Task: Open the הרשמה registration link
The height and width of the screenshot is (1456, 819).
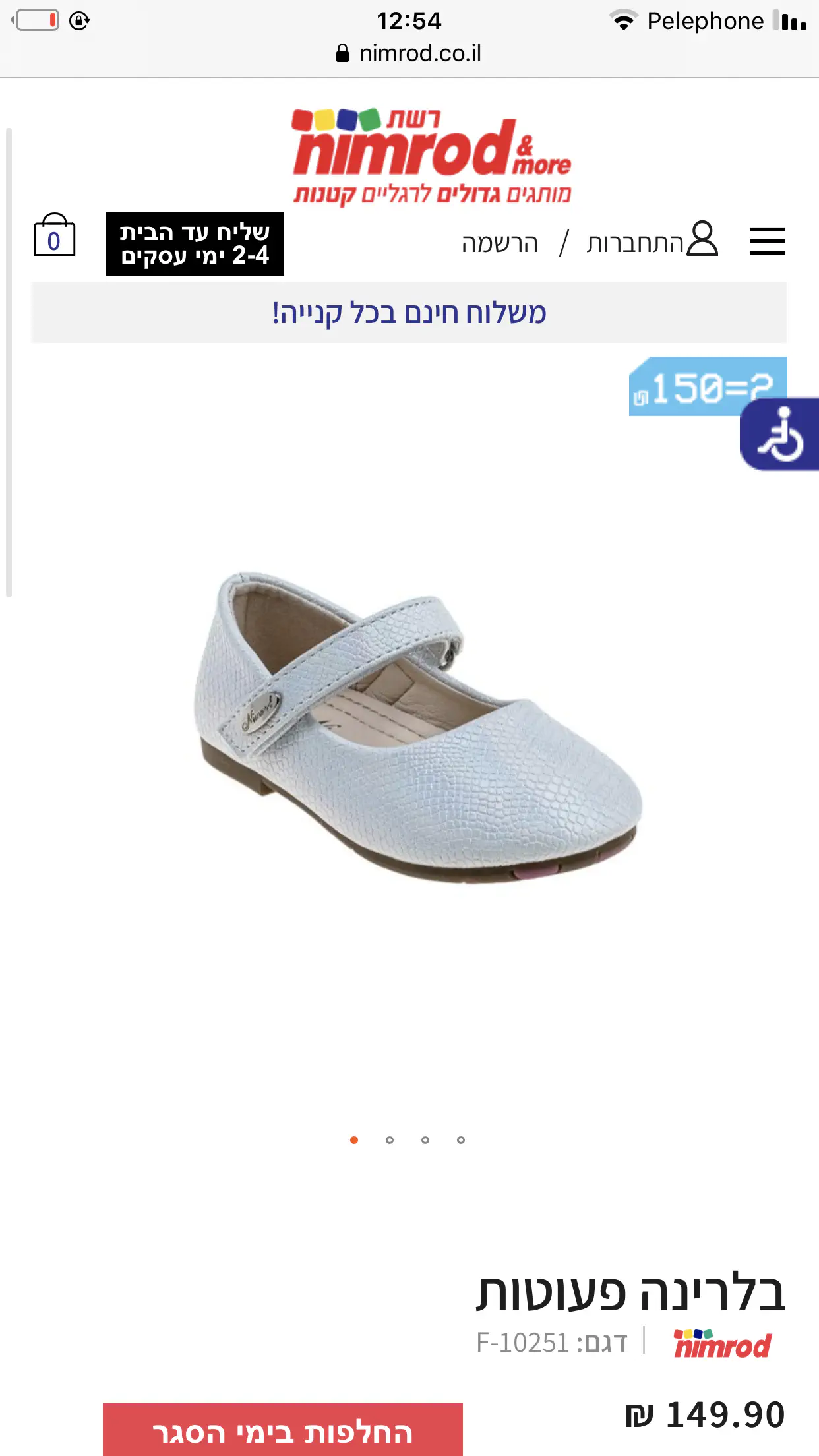Action: [500, 243]
